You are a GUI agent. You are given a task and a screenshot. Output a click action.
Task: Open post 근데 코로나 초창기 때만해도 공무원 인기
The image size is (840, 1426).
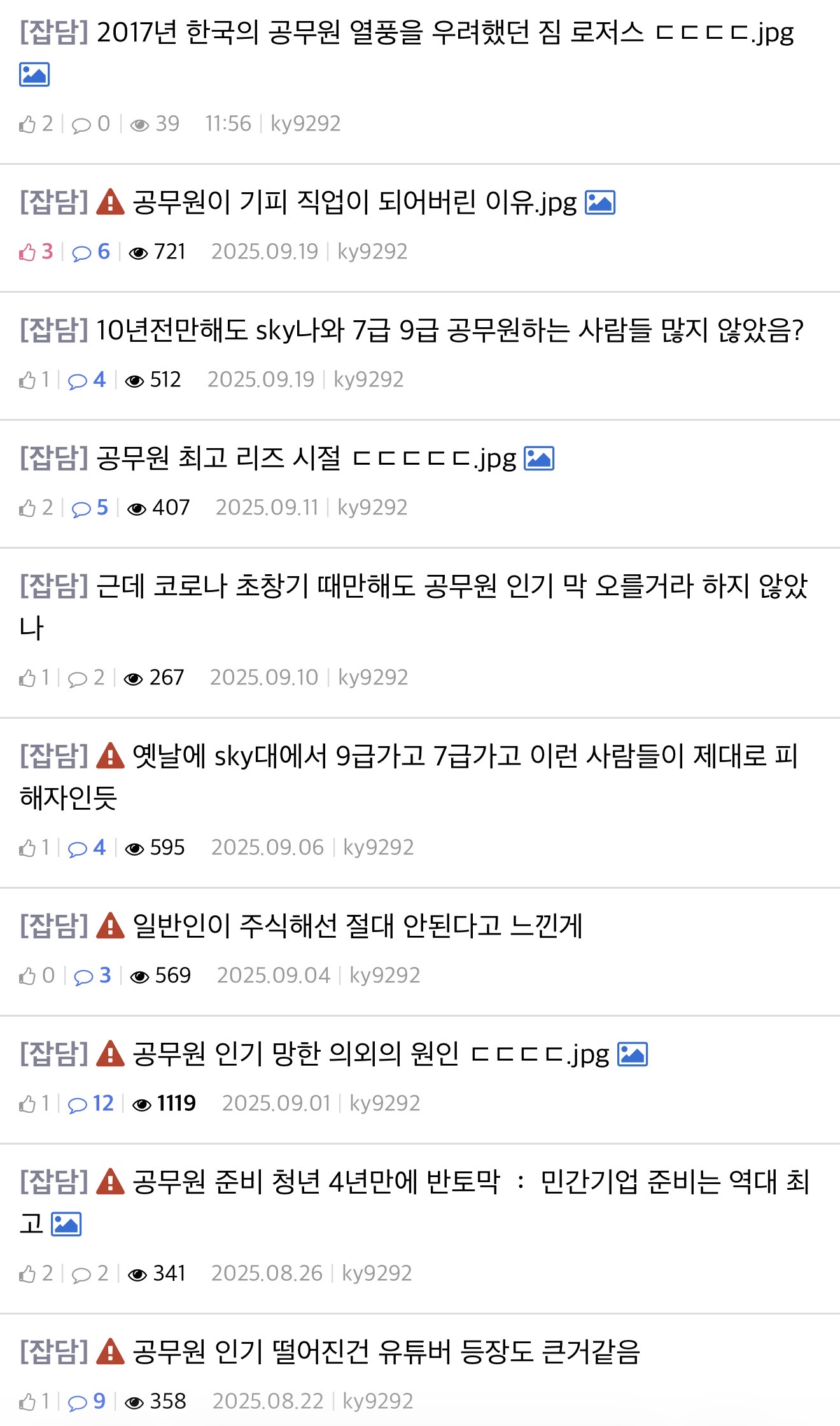pyautogui.click(x=451, y=587)
